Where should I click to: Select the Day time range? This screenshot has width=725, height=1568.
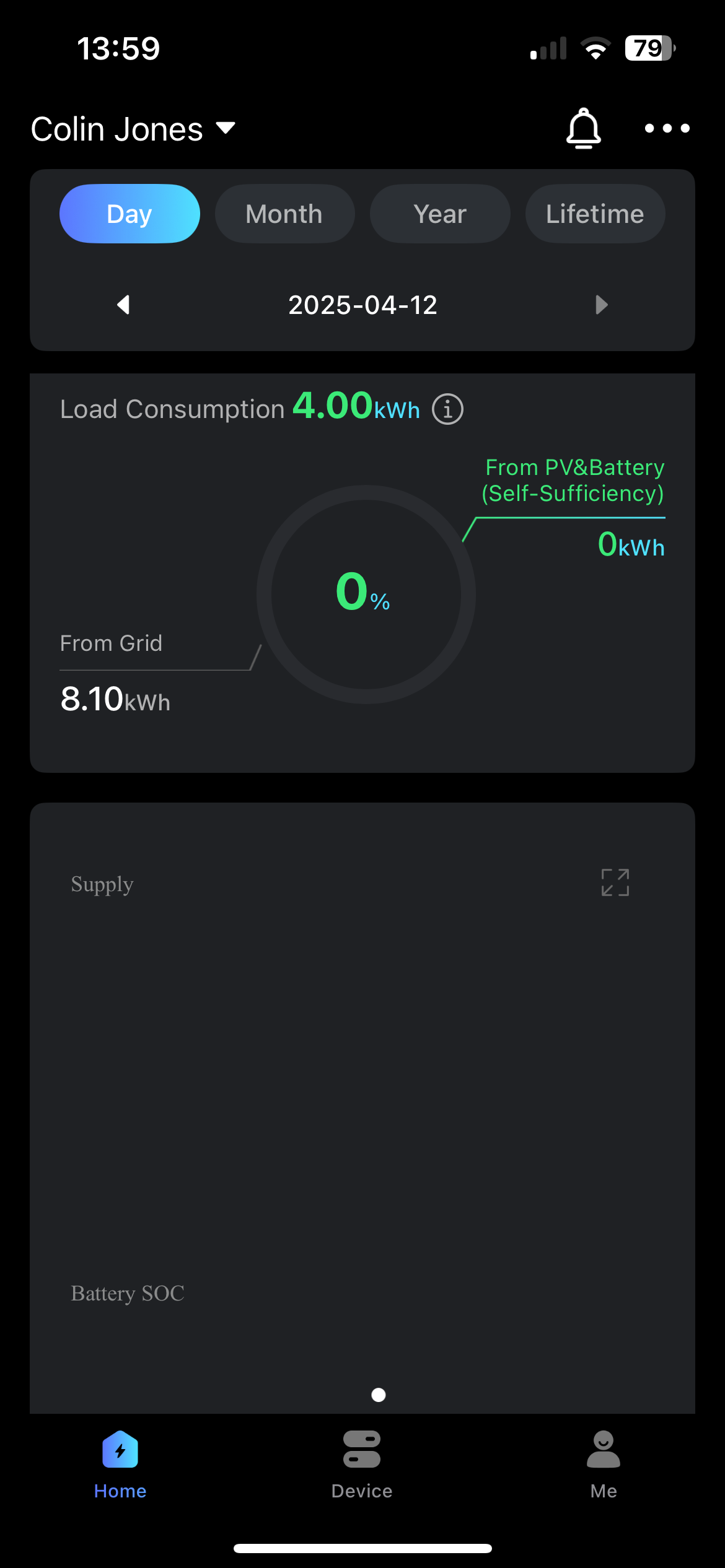[x=130, y=214]
